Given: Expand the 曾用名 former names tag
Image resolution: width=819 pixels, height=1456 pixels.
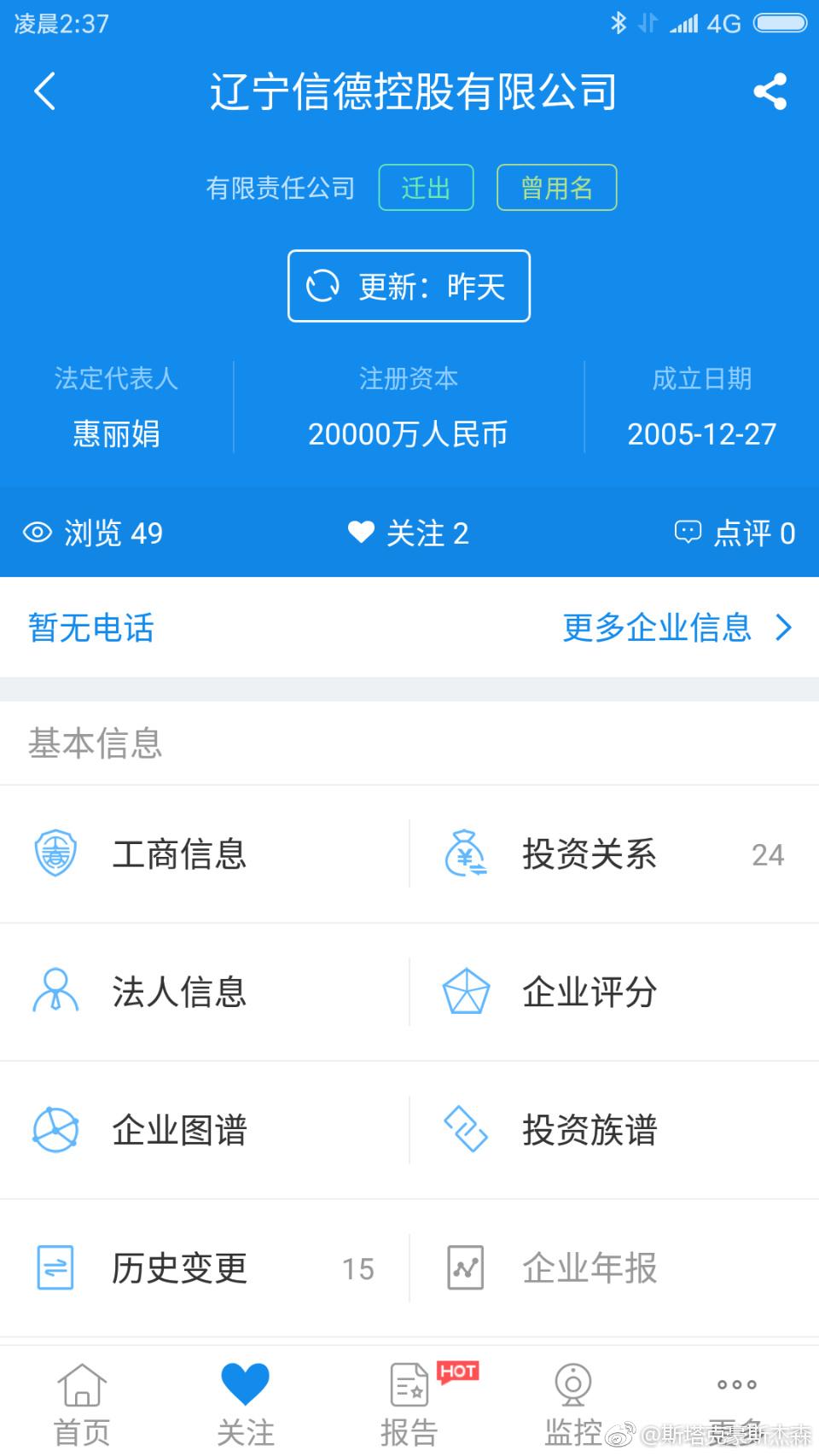Looking at the screenshot, I should (556, 187).
